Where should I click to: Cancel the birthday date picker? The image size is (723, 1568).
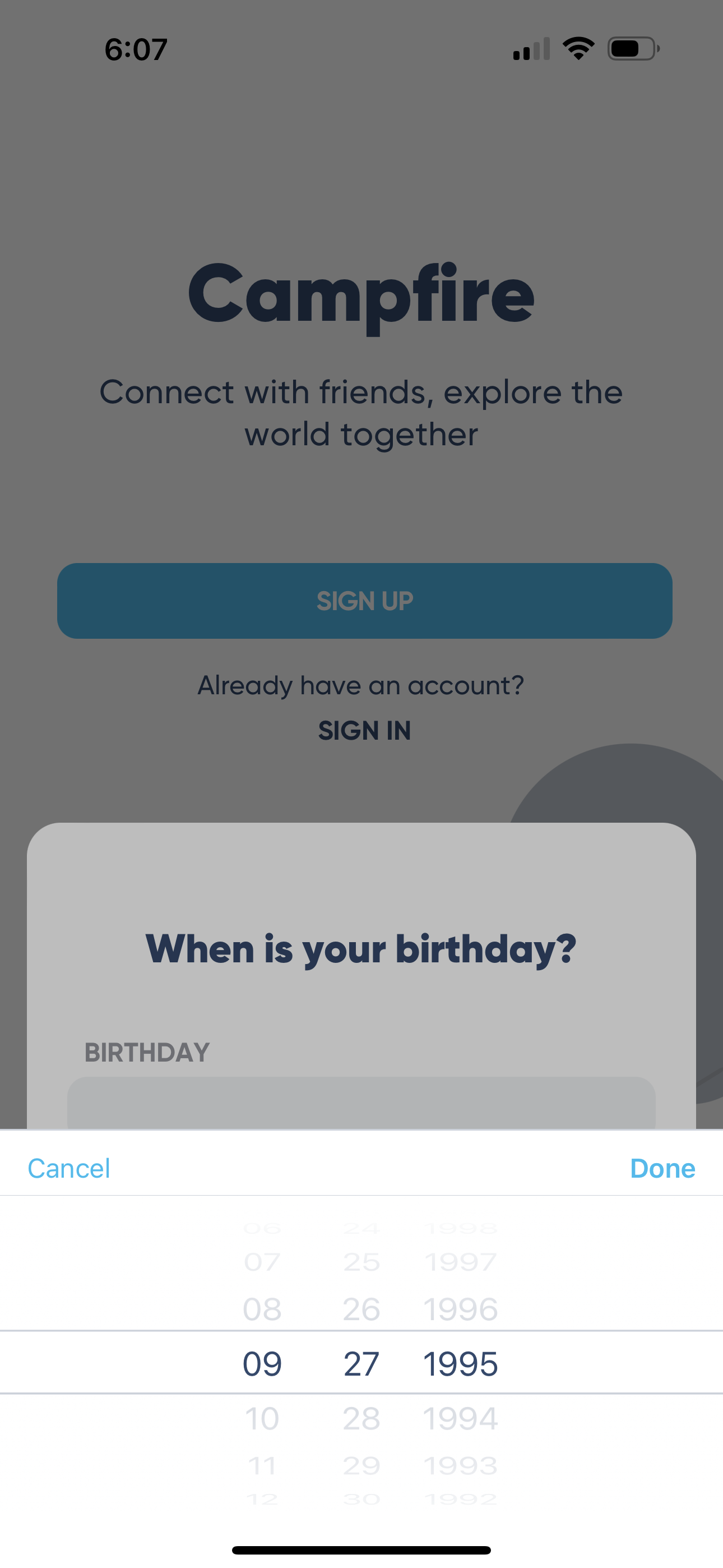pos(69,1168)
